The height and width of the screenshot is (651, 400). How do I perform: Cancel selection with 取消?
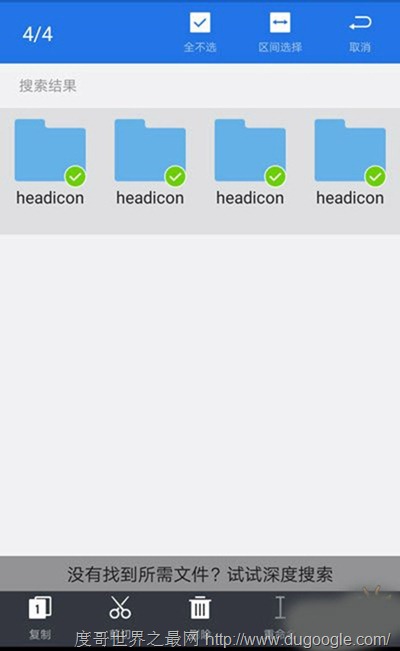360,32
